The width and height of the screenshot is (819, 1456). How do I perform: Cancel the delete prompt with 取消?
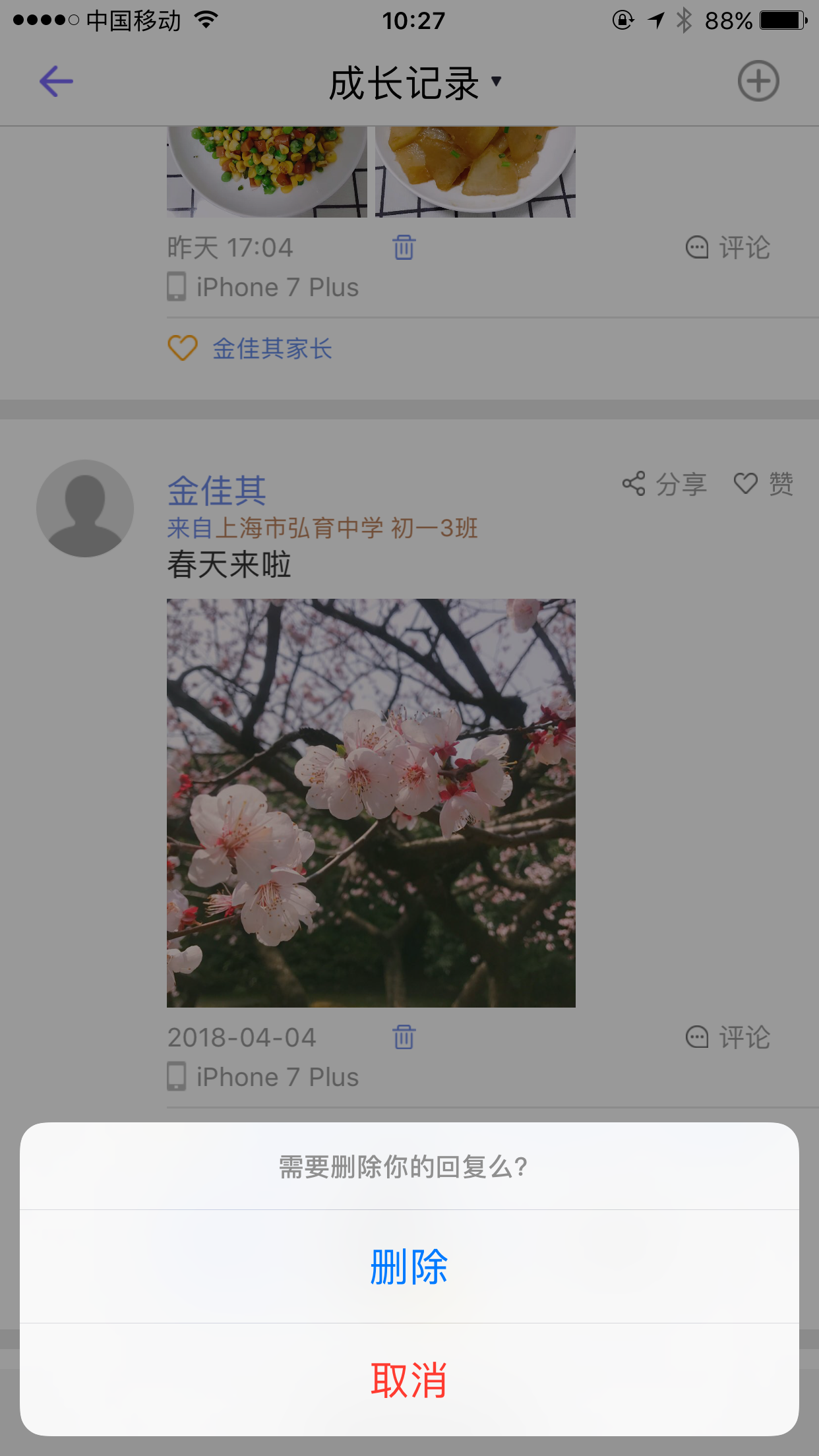pos(409,1380)
